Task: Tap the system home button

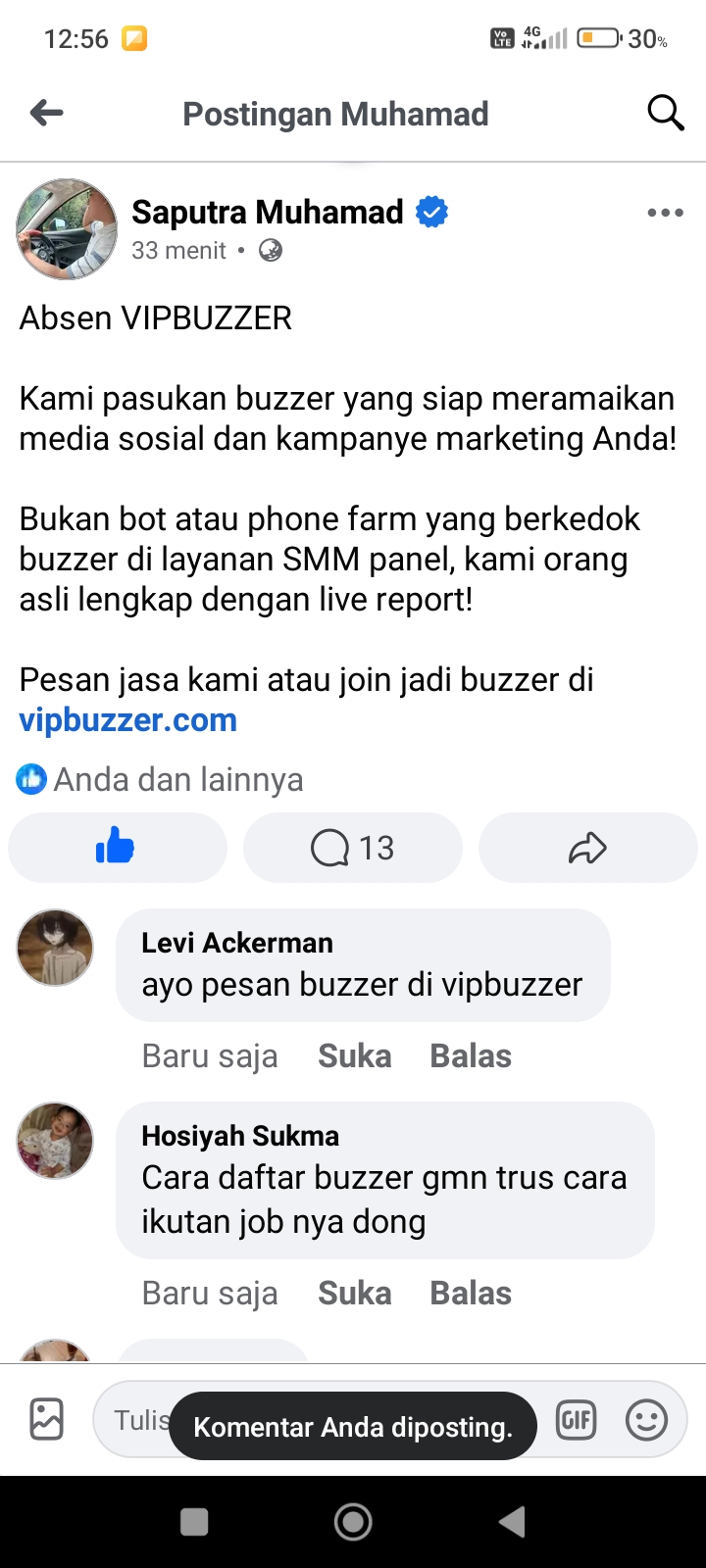Action: 353,1522
